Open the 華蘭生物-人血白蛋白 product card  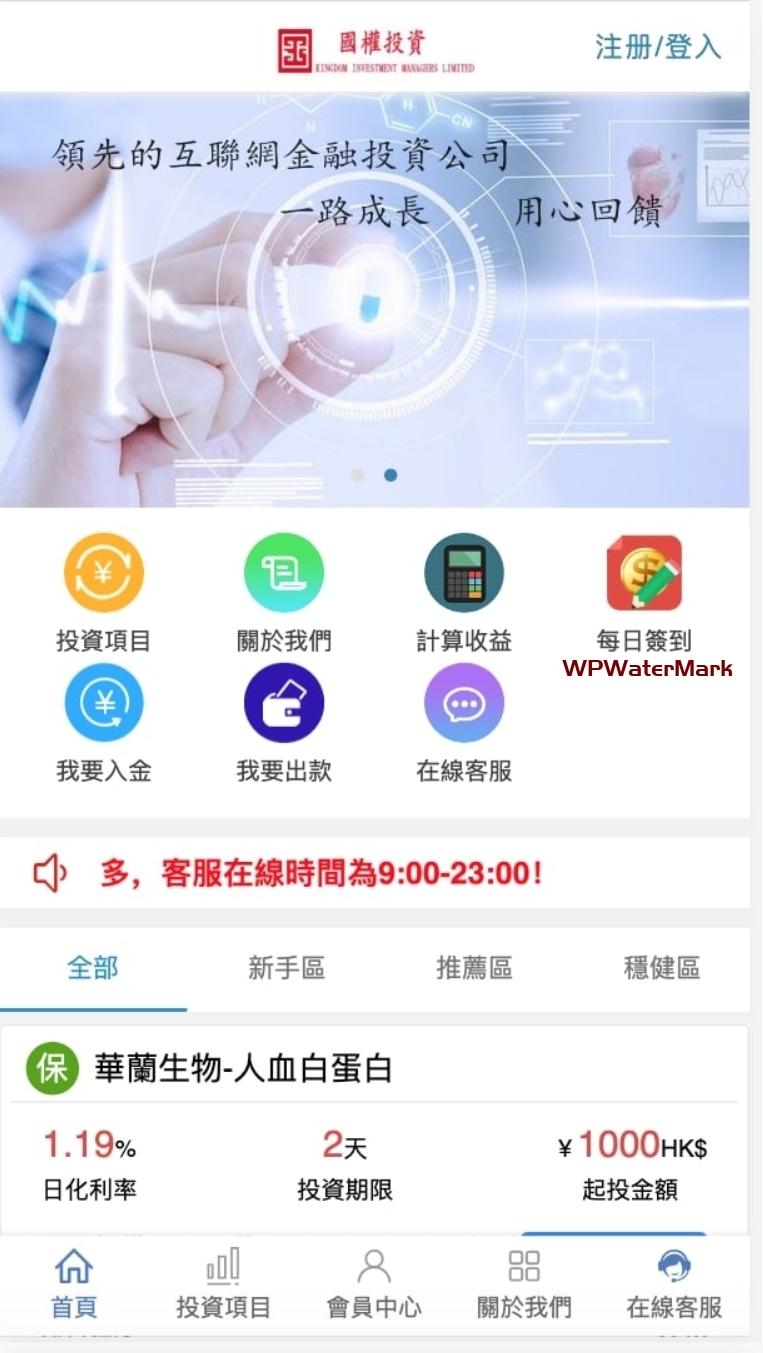[x=243, y=1069]
